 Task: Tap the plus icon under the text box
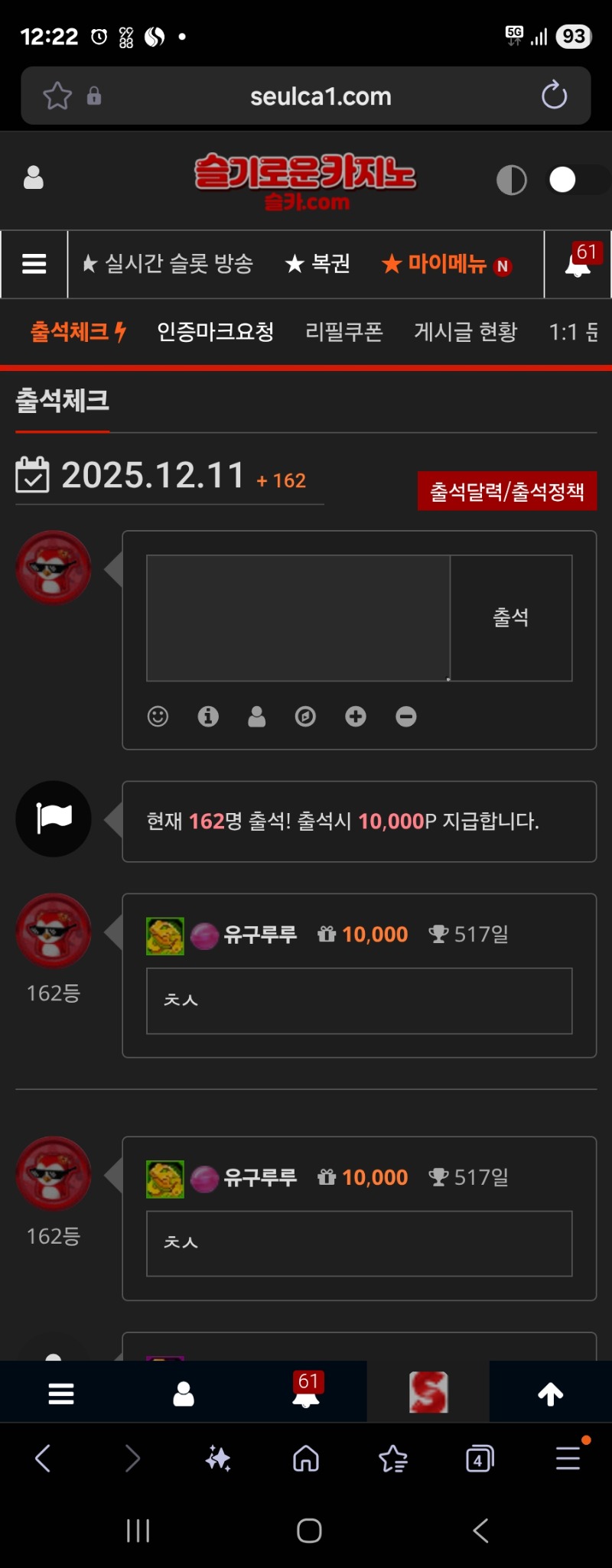[356, 717]
